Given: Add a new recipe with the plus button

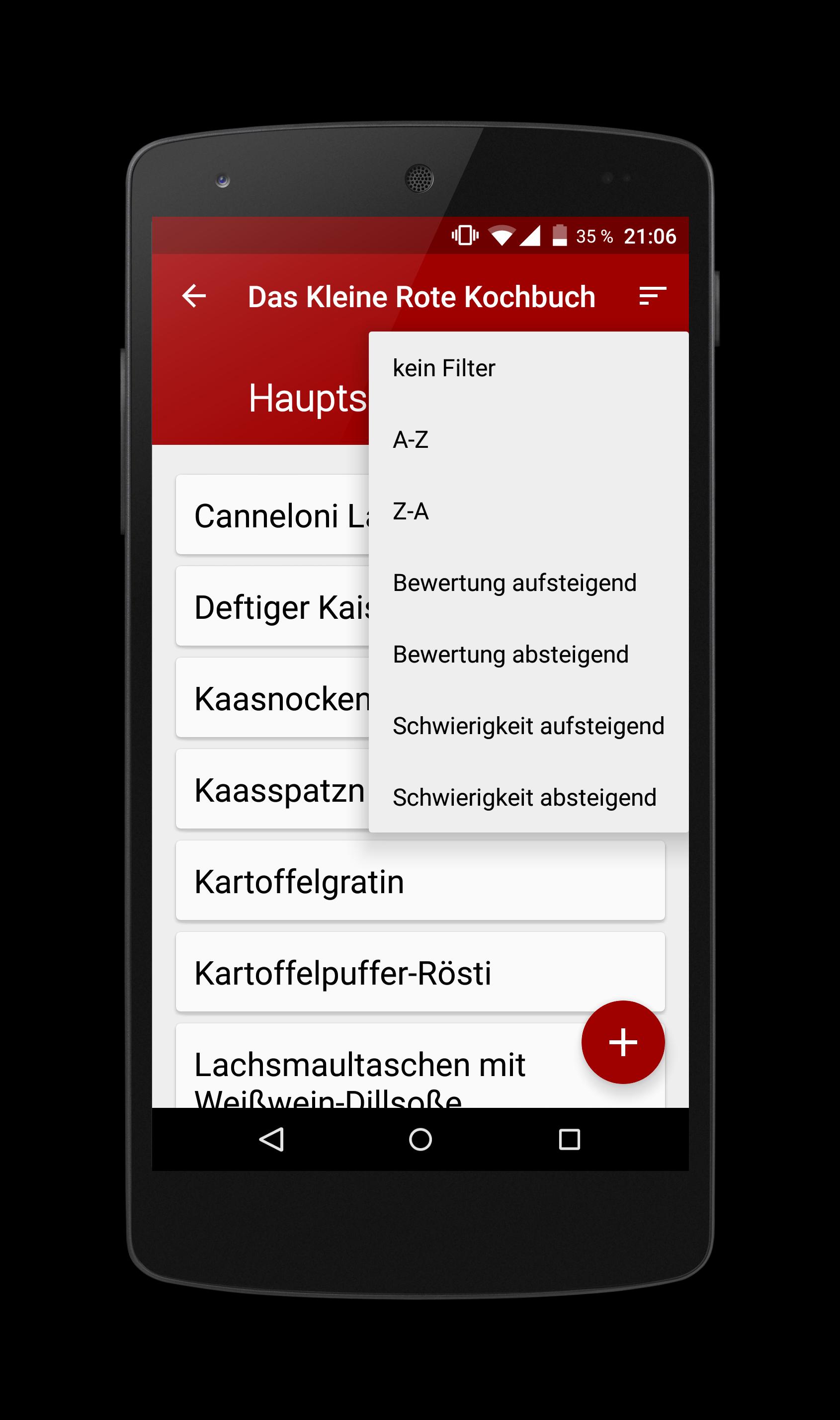Looking at the screenshot, I should tap(623, 1042).
